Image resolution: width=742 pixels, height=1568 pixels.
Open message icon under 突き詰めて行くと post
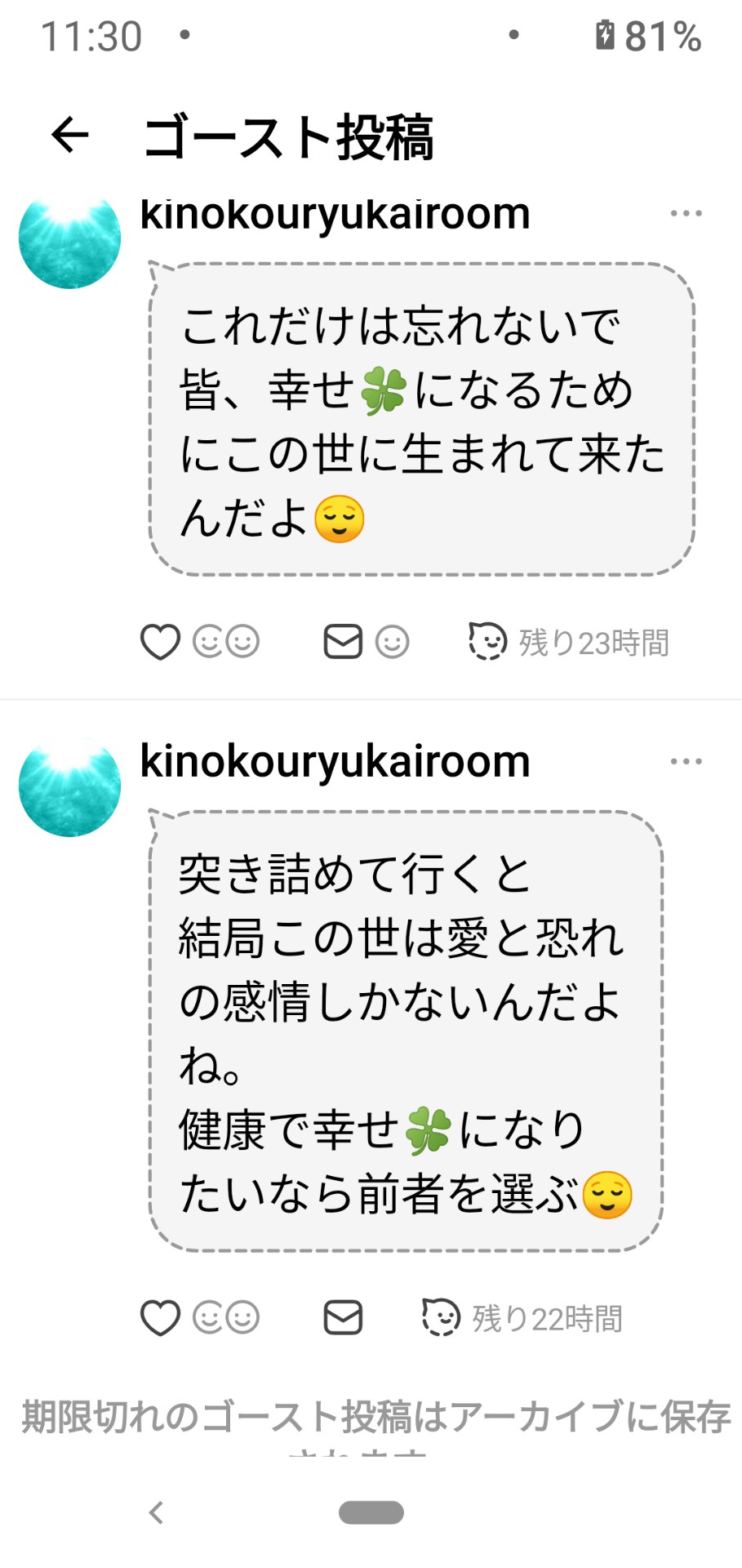tap(343, 1317)
